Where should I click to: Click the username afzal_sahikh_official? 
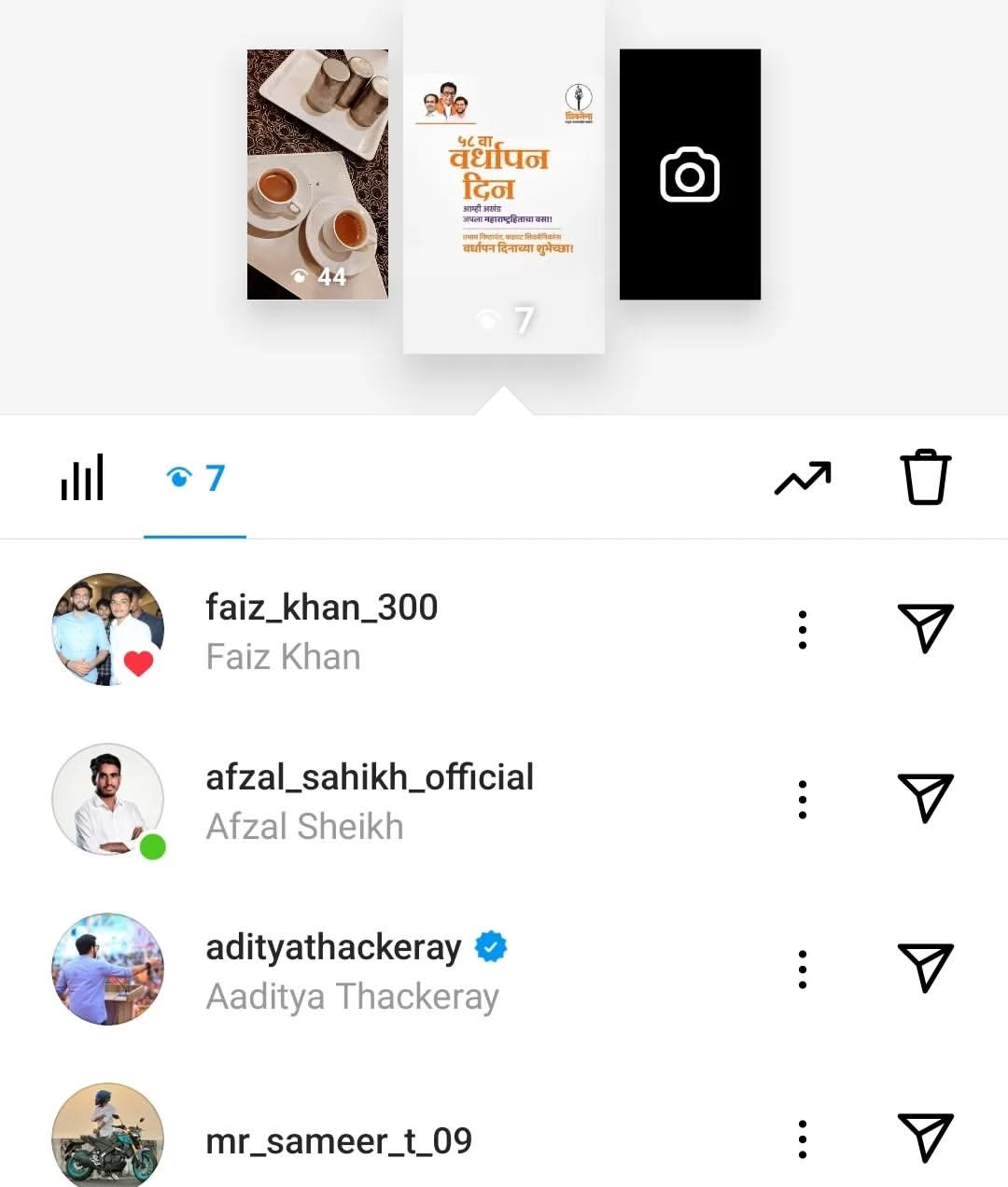369,777
